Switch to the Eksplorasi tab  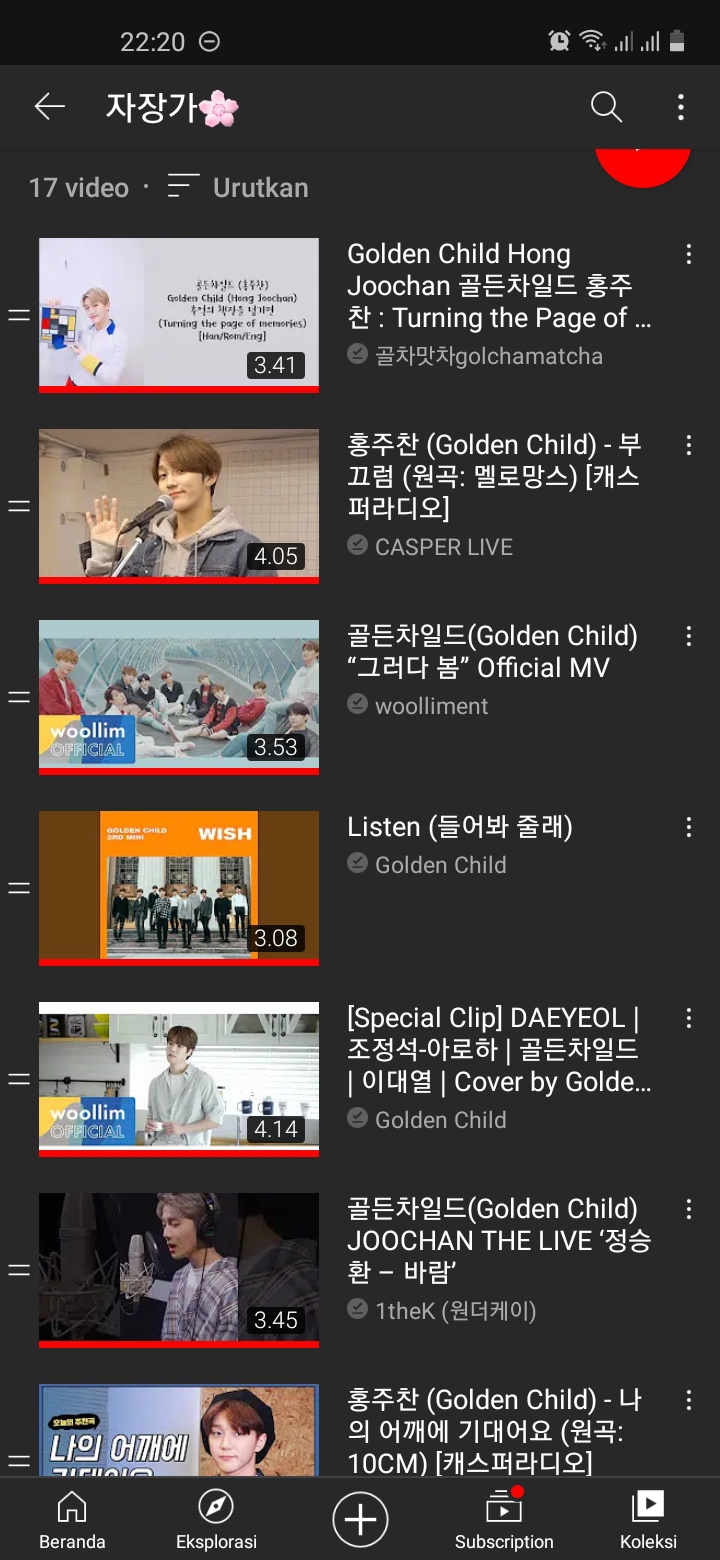pos(216,1519)
